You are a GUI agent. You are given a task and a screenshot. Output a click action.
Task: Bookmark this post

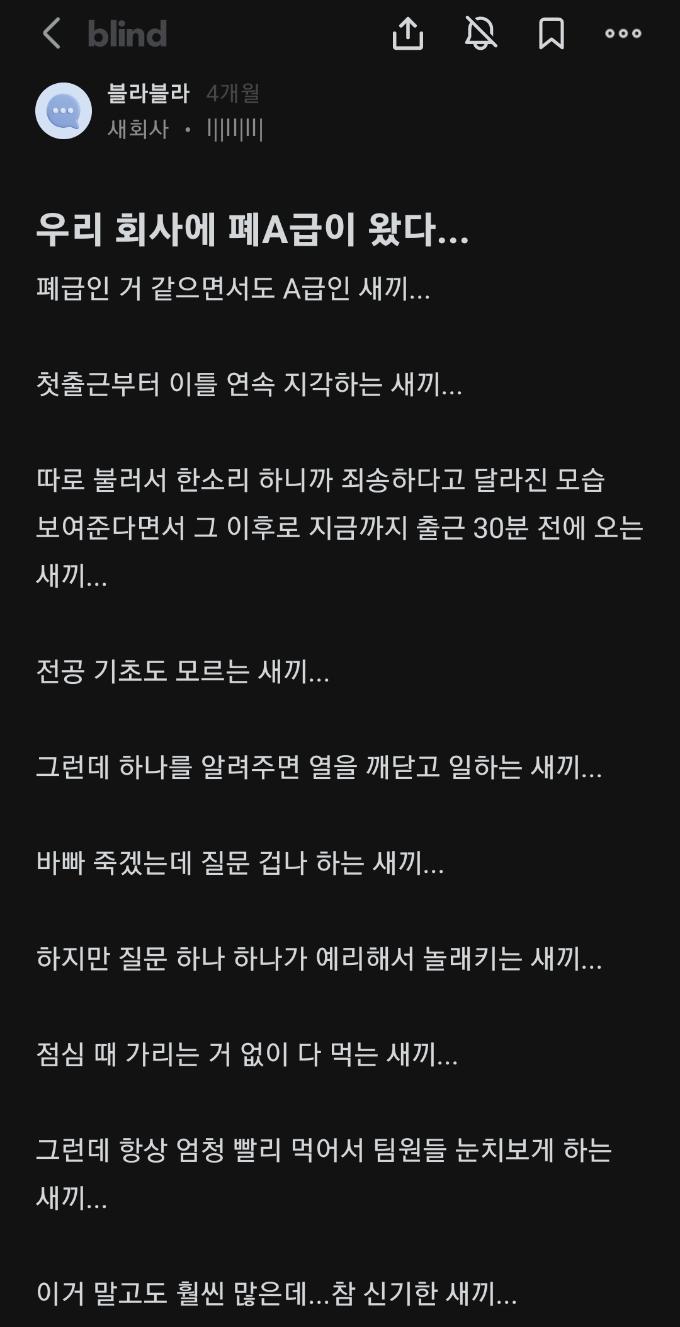[551, 34]
